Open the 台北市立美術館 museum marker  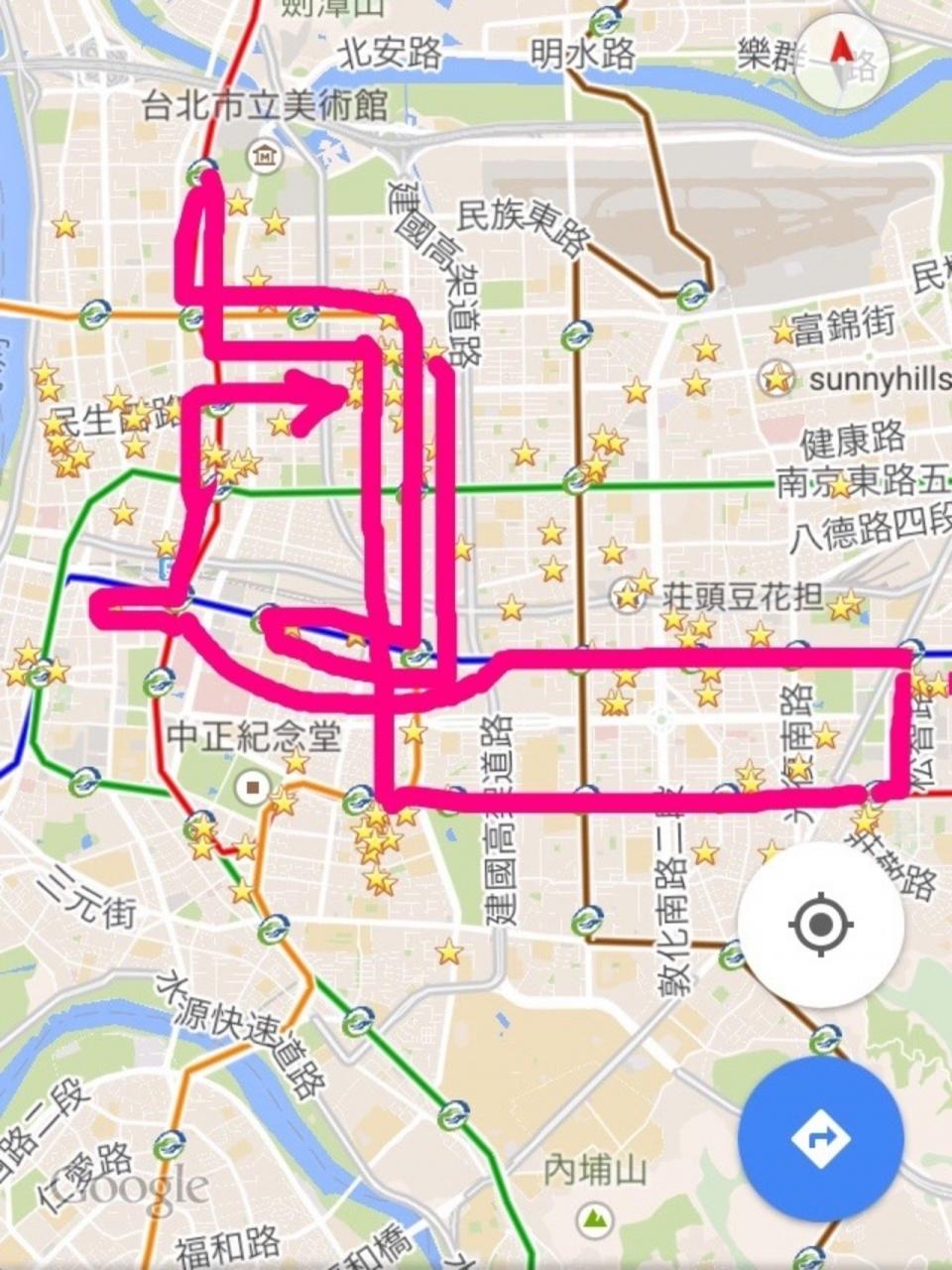pyautogui.click(x=265, y=154)
